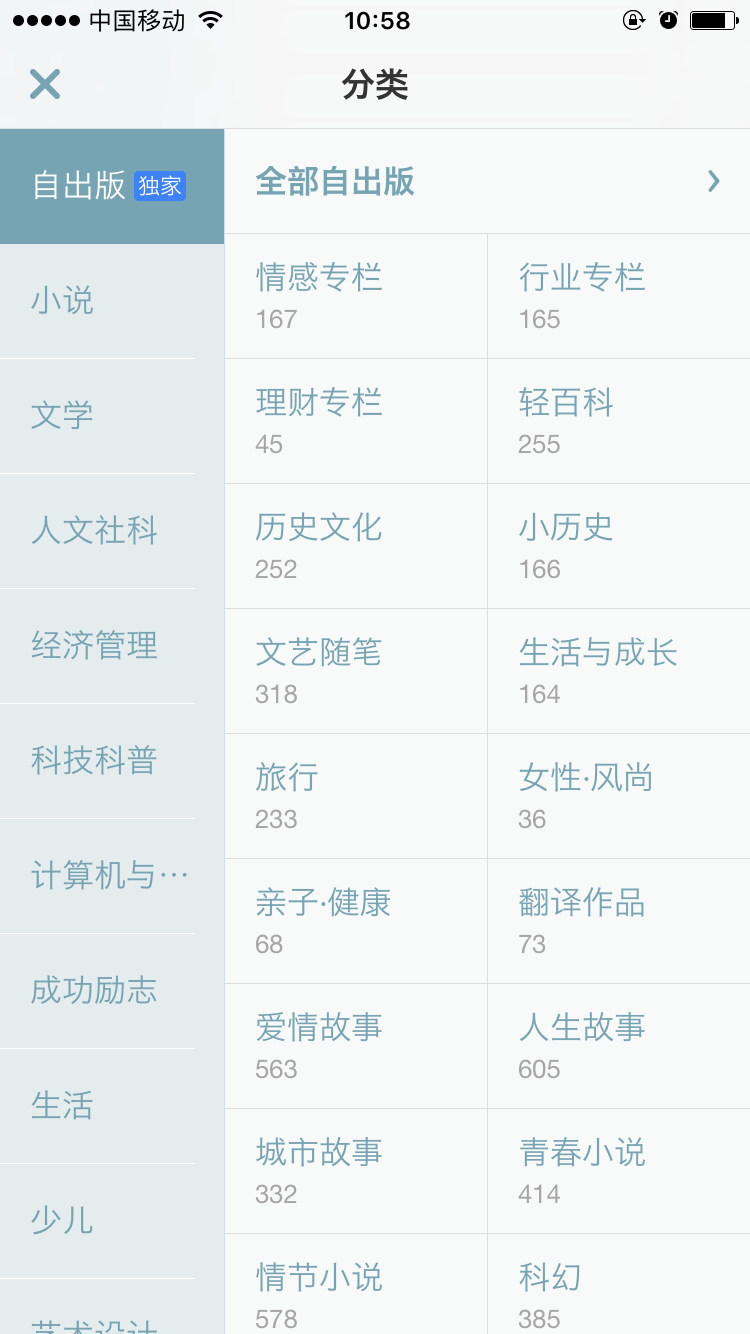Open the 青春小说 subcategory

[x=618, y=1171]
